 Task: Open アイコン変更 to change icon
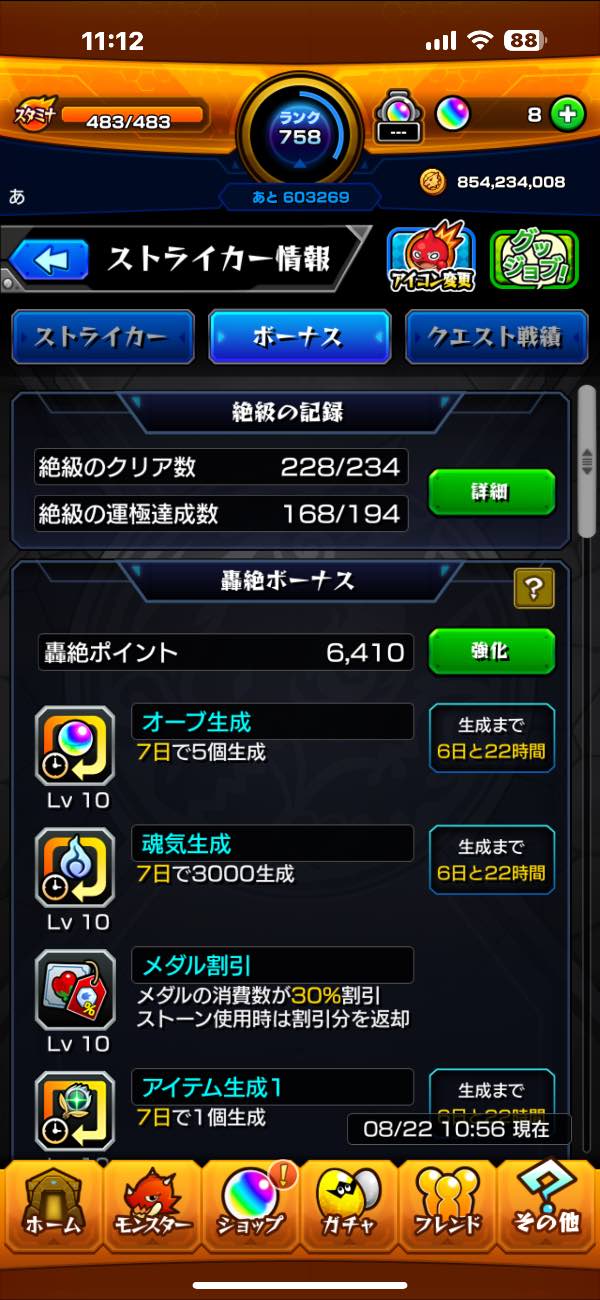click(x=430, y=260)
